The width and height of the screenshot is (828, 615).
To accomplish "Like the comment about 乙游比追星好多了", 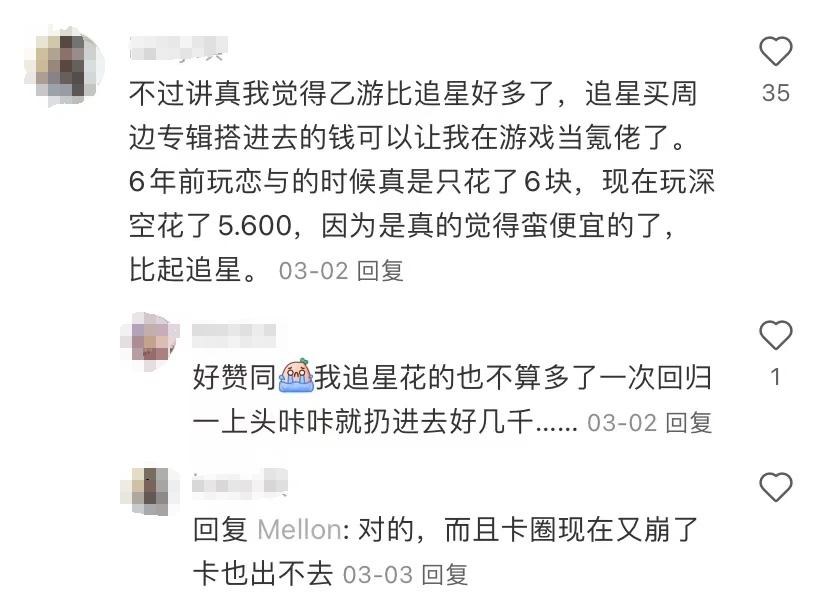I will tap(775, 51).
